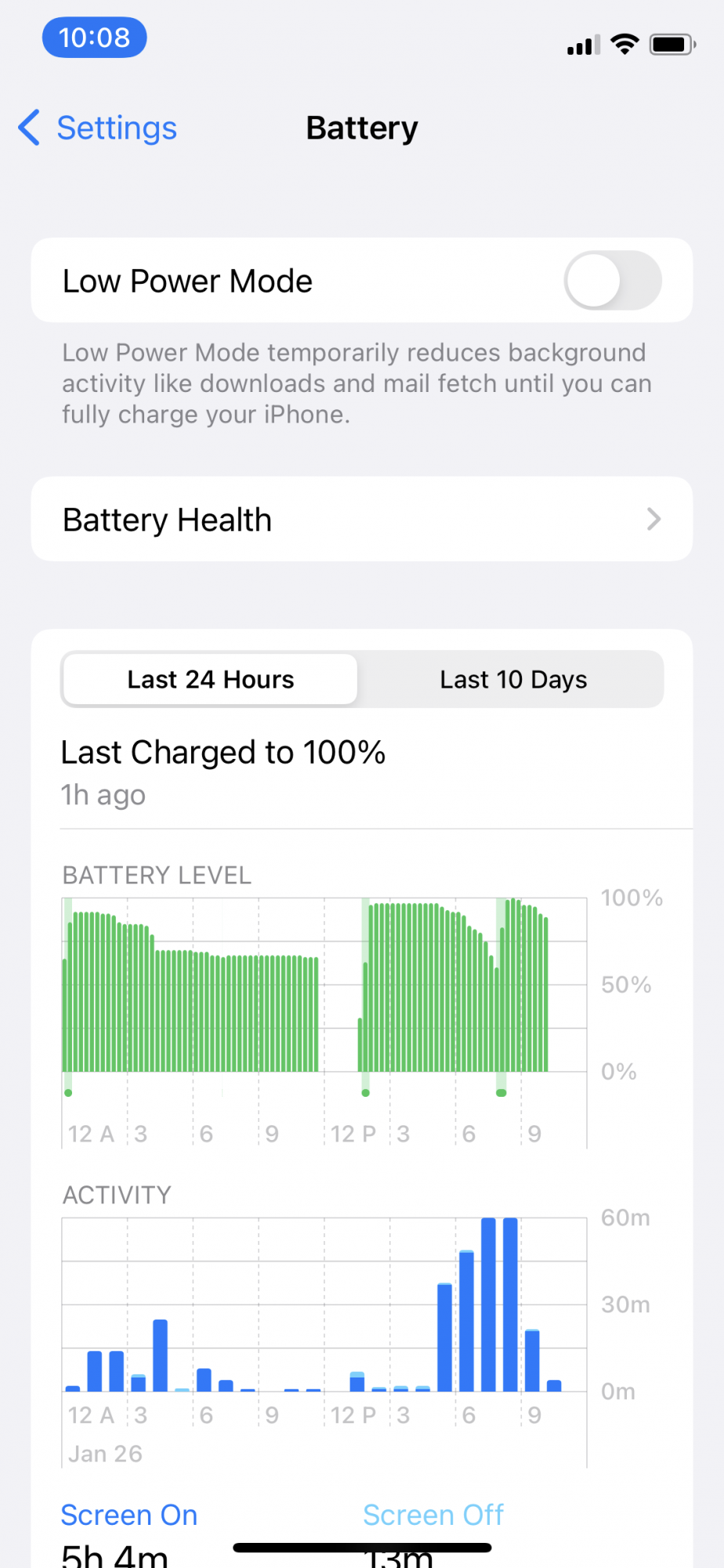
Task: Toggle Low Power Mode on
Action: [x=613, y=280]
